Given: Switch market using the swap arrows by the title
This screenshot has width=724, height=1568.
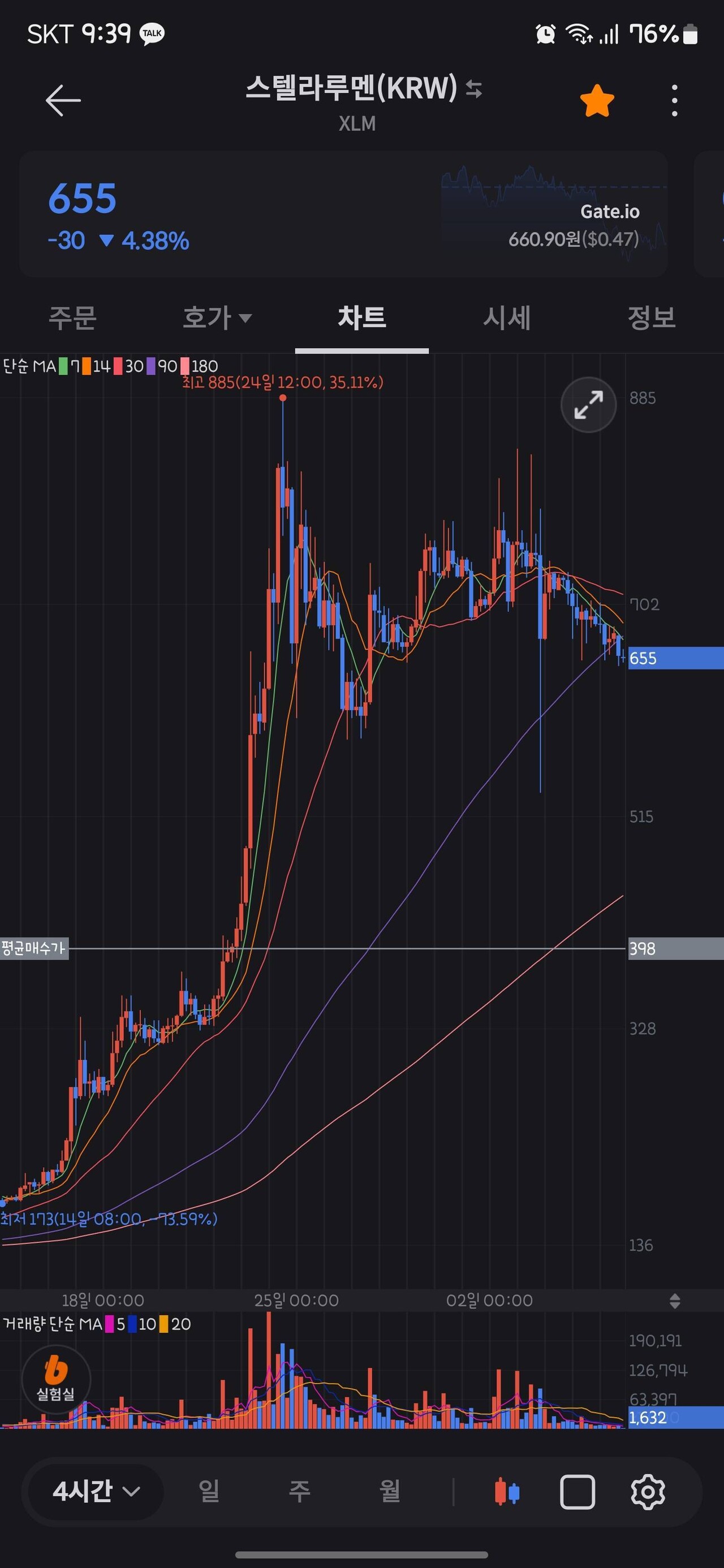Looking at the screenshot, I should point(474,89).
